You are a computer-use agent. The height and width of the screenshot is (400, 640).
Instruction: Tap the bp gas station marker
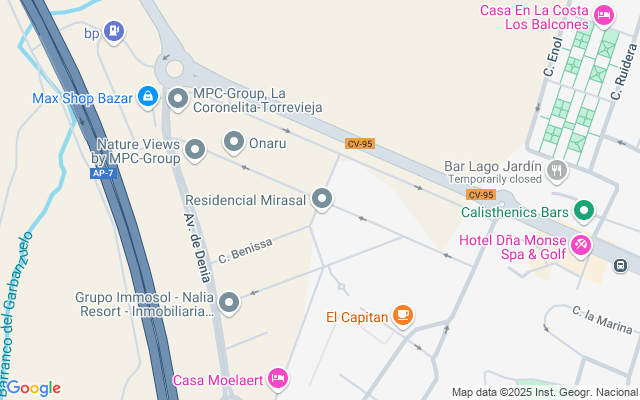116,32
